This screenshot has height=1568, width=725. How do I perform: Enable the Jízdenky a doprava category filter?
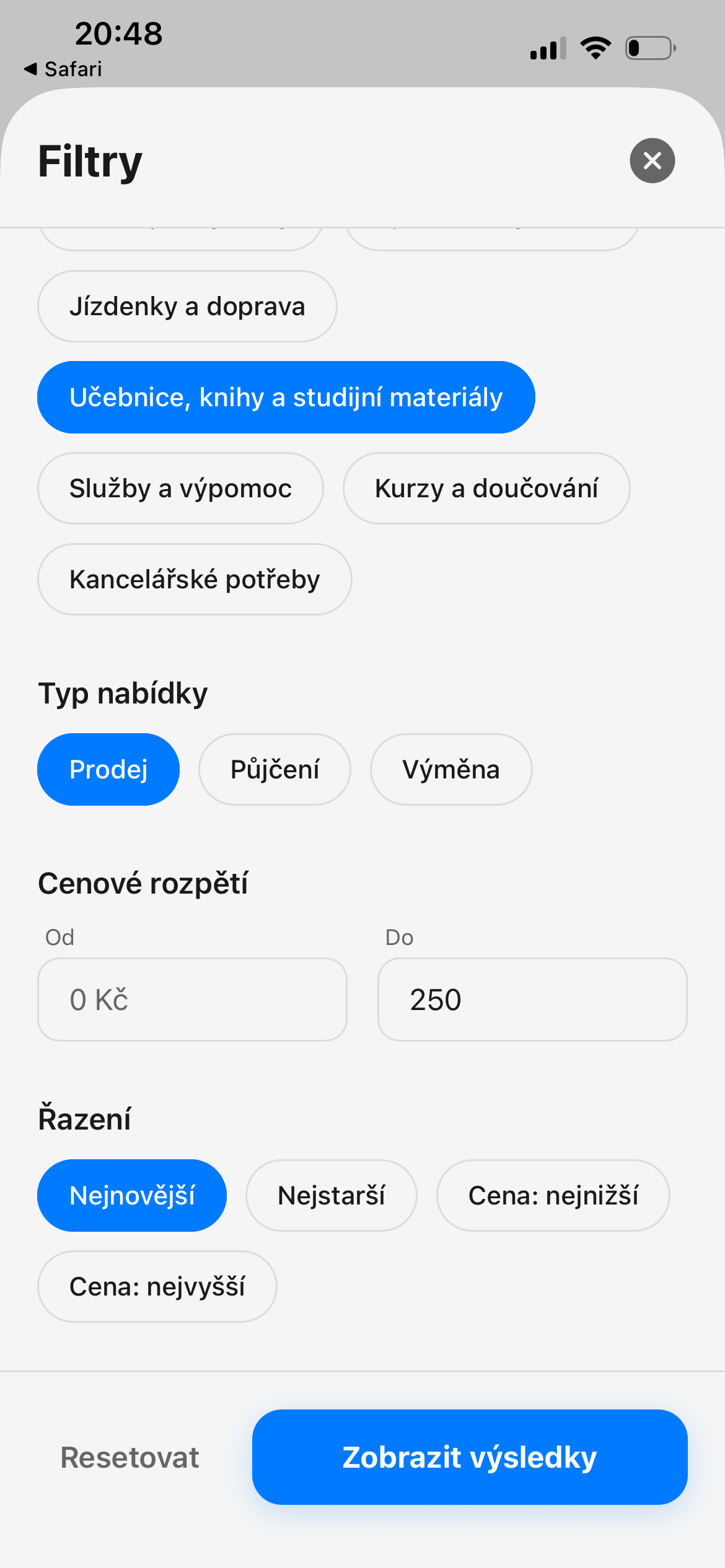point(187,306)
